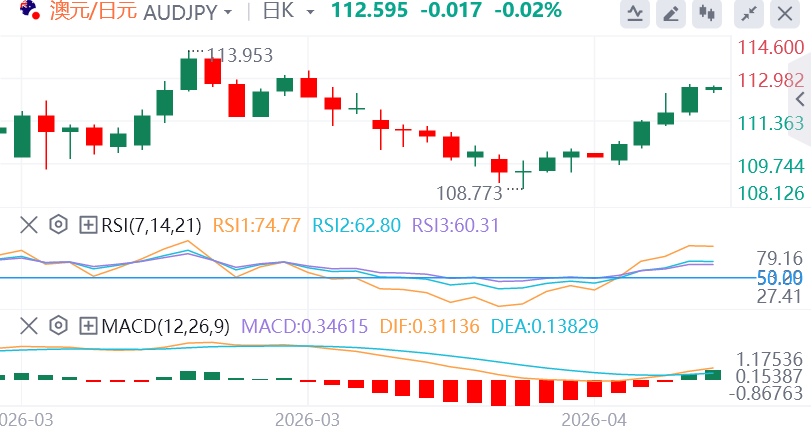Shrink the chart from full screen
The height and width of the screenshot is (438, 811).
(749, 13)
